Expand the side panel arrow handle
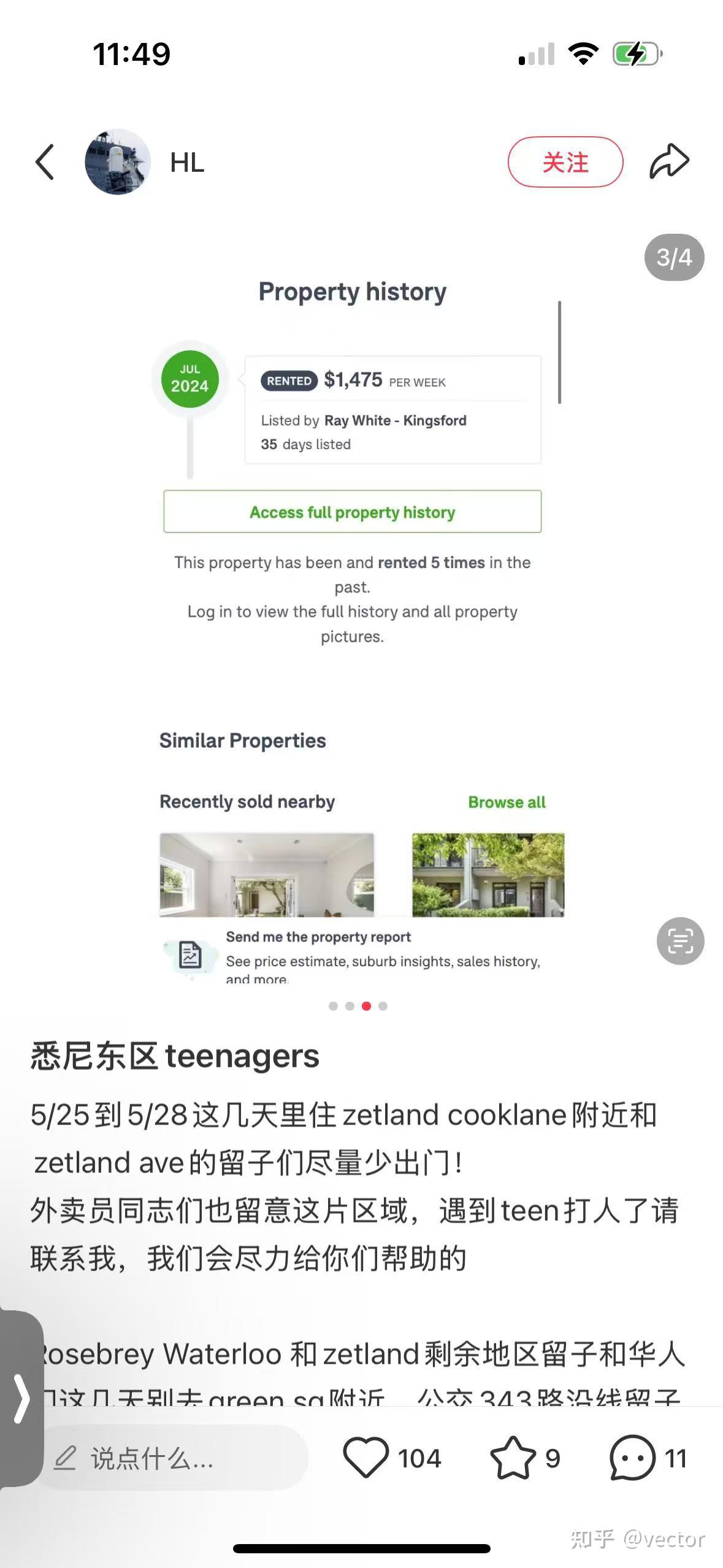 (x=21, y=1399)
